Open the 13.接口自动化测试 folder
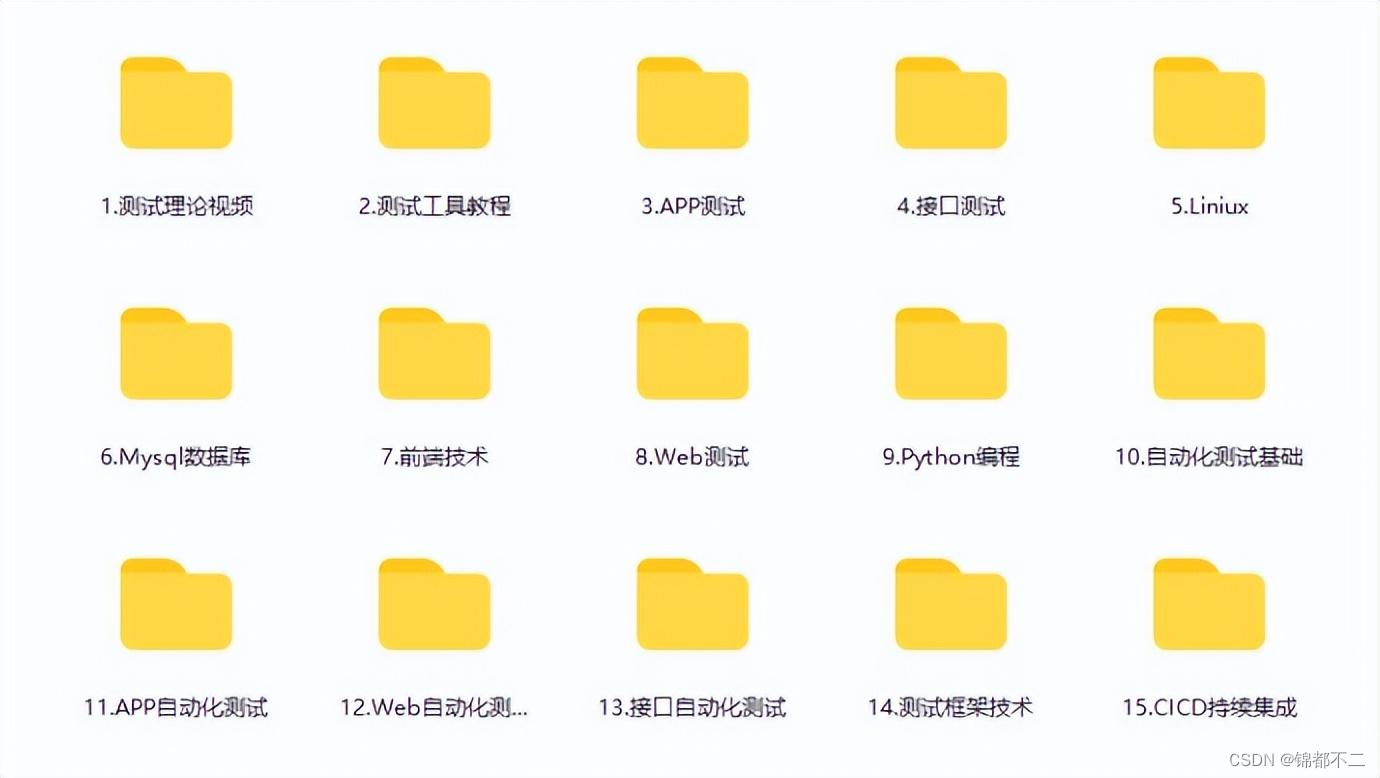Viewport: 1380px width, 778px height. pos(692,606)
